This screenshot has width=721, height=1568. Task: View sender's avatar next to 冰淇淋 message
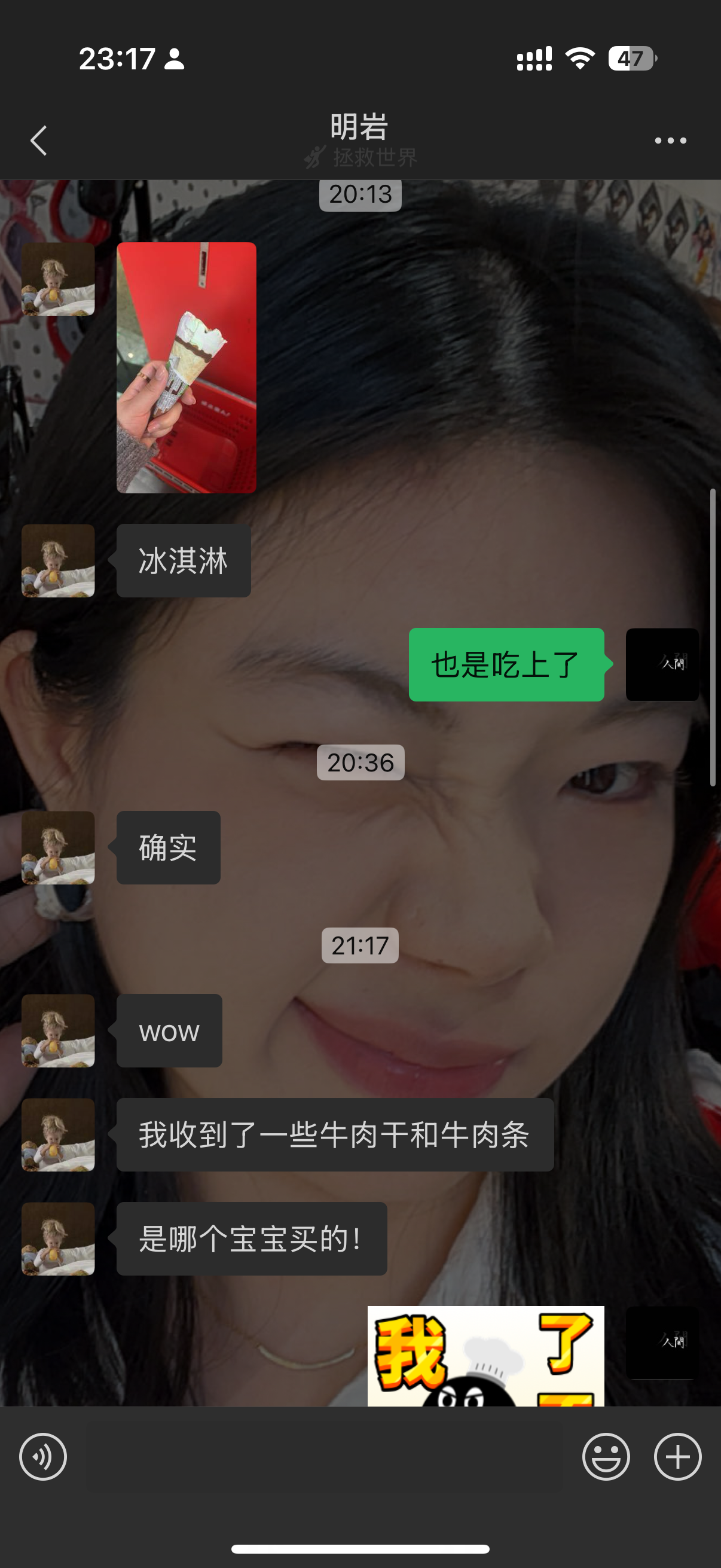pos(59,560)
